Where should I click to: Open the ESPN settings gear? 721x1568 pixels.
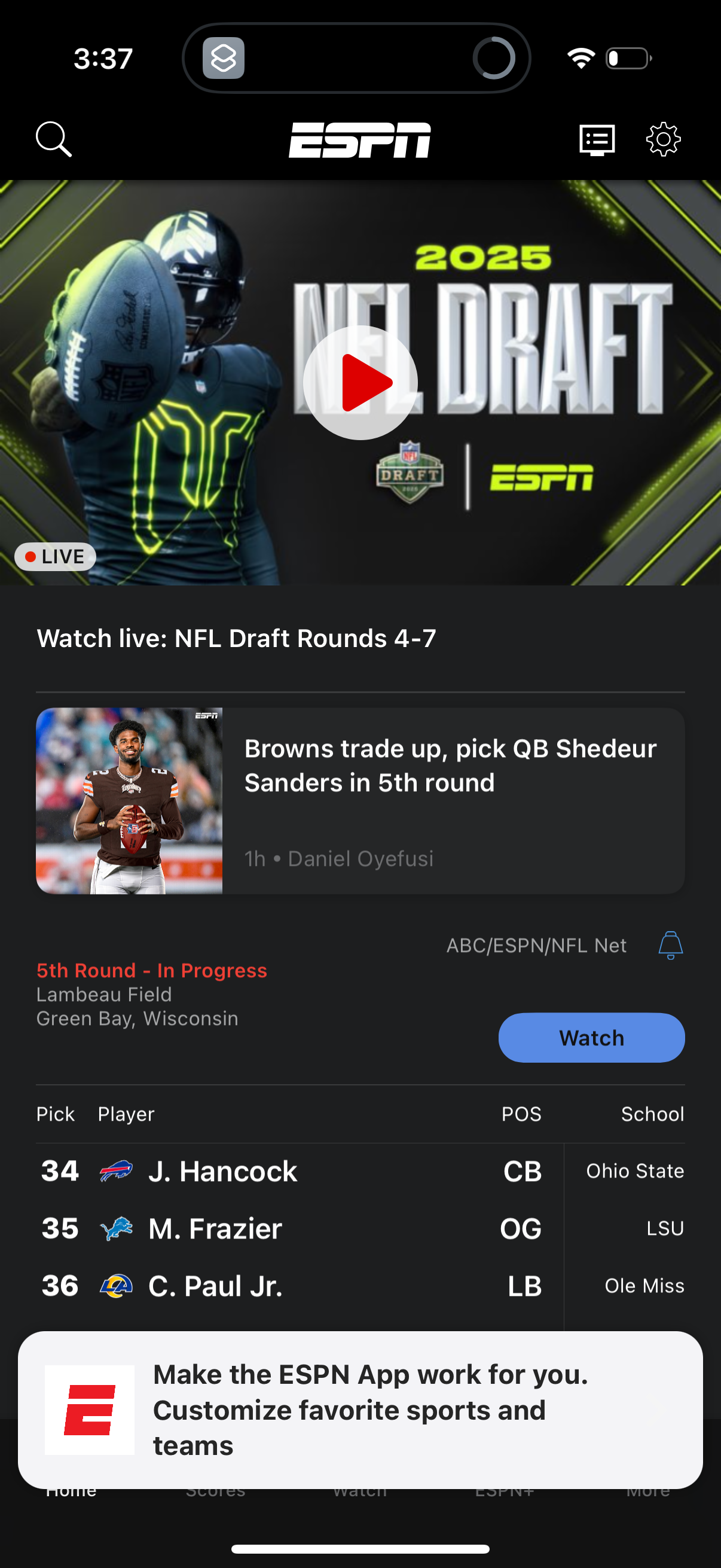click(662, 139)
